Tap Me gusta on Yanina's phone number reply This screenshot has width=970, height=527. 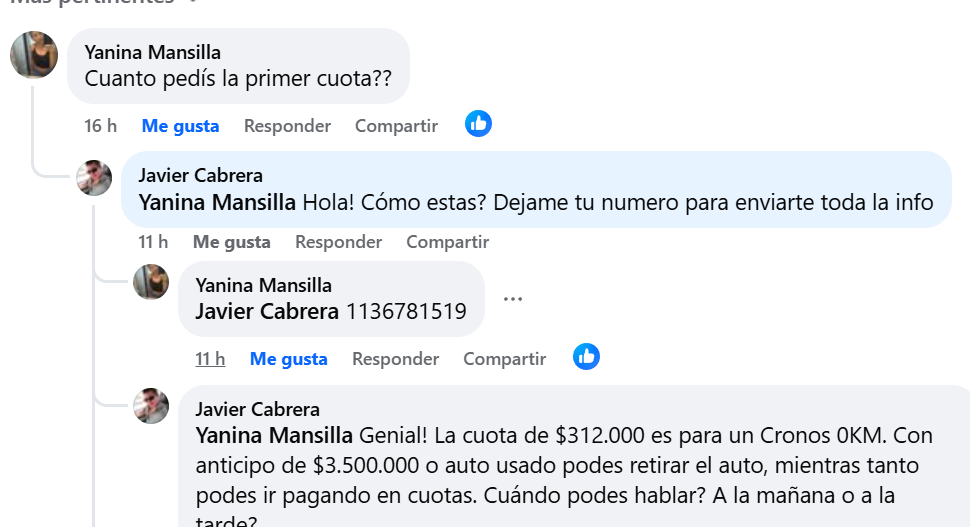click(x=288, y=359)
